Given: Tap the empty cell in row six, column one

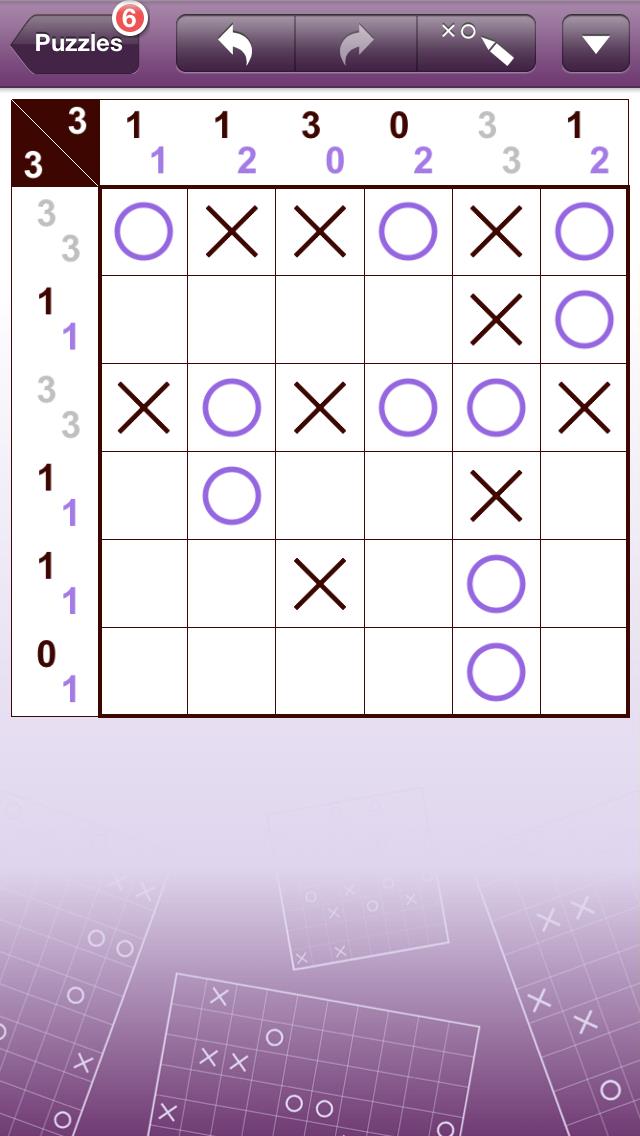Looking at the screenshot, I should tap(144, 672).
